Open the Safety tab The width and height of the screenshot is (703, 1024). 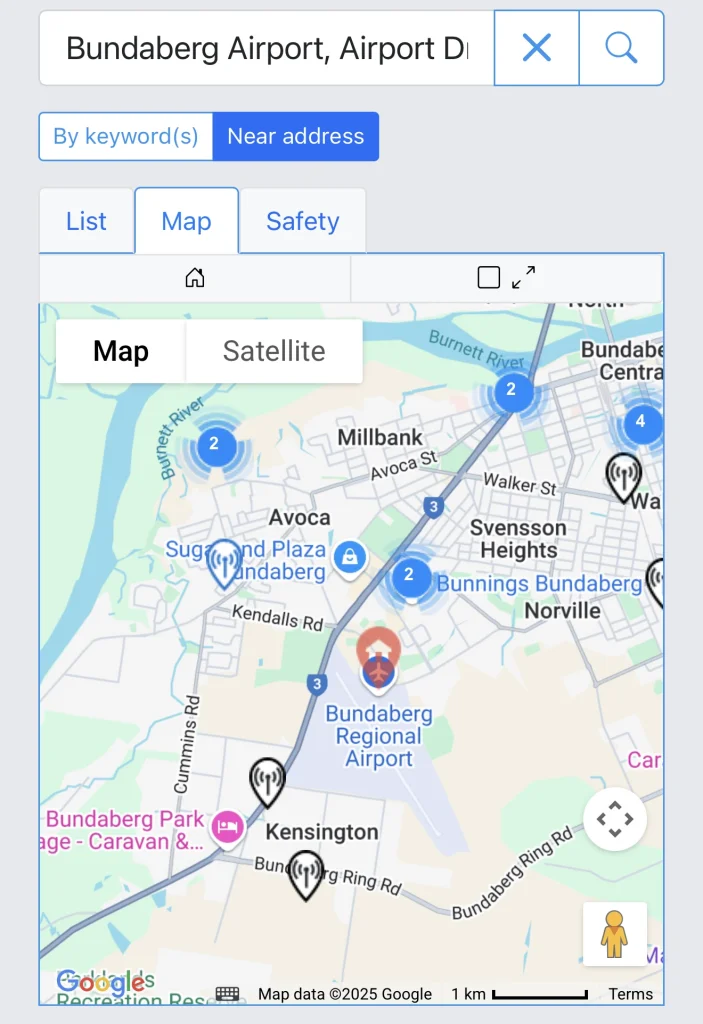302,221
